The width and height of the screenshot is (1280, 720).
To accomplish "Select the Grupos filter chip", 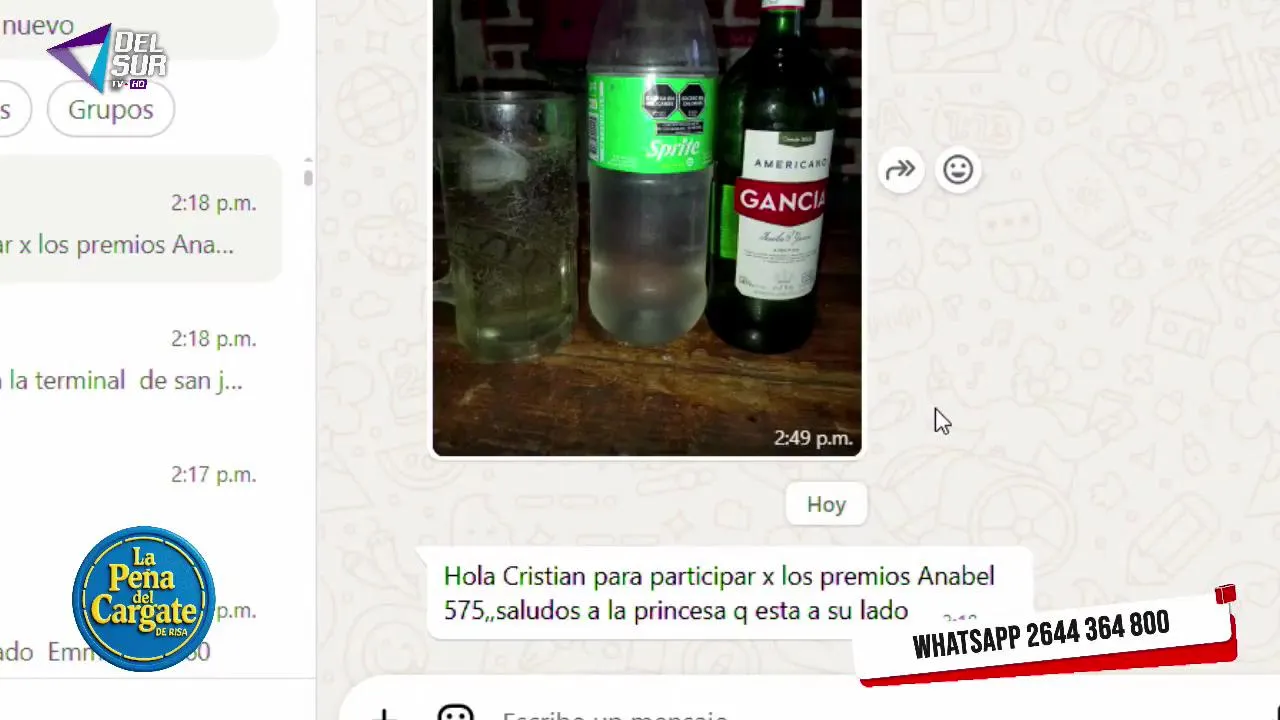I will [x=111, y=109].
